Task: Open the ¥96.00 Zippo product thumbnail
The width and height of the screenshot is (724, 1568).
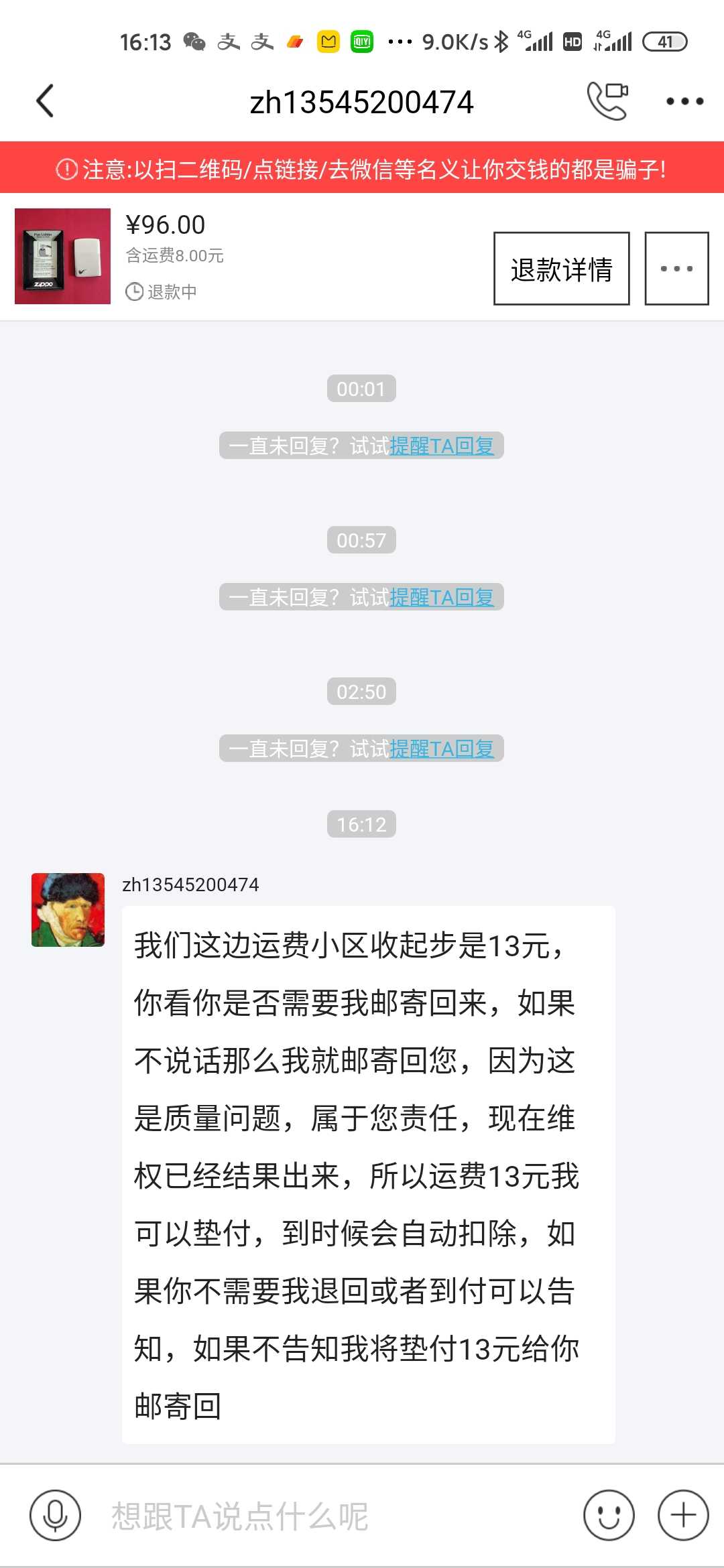Action: 63,257
